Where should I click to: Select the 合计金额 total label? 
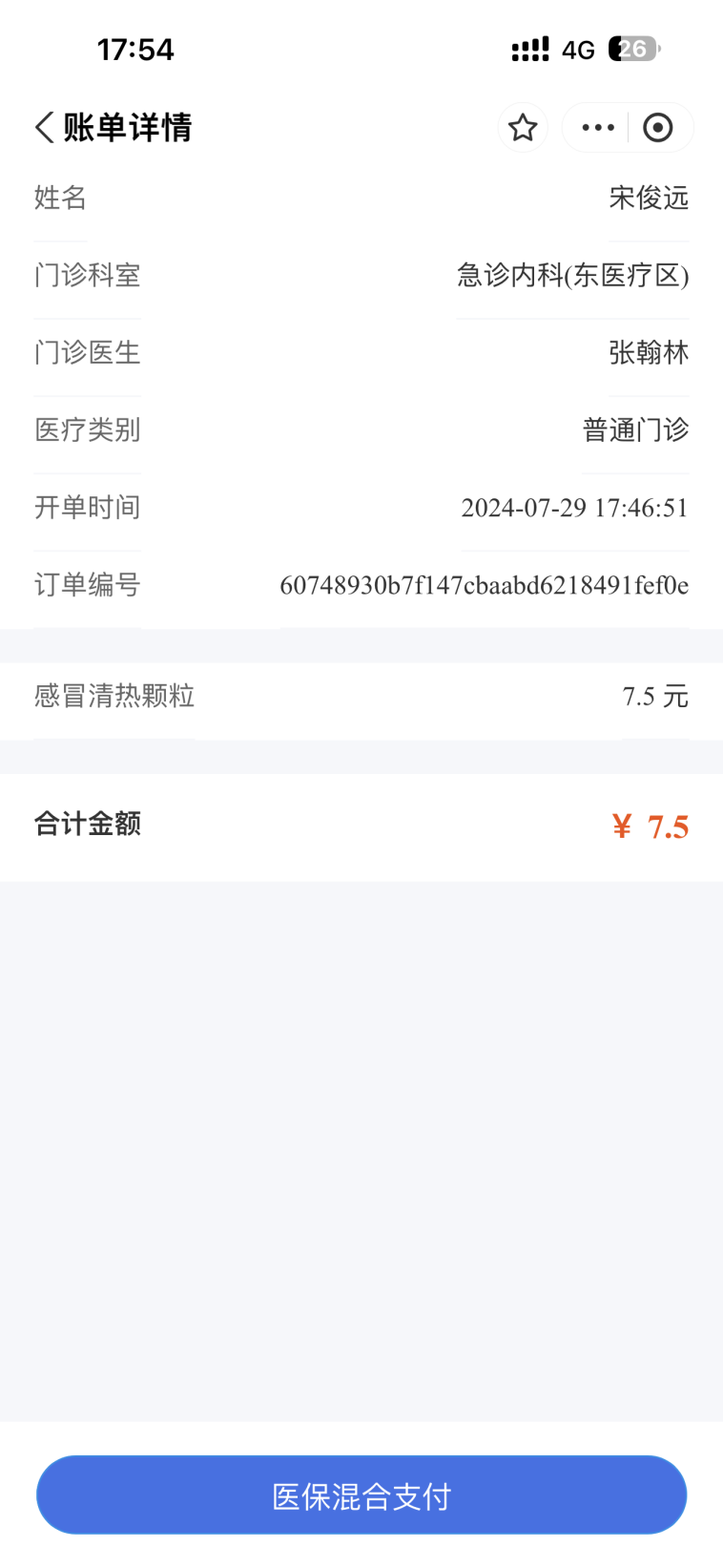[x=87, y=825]
